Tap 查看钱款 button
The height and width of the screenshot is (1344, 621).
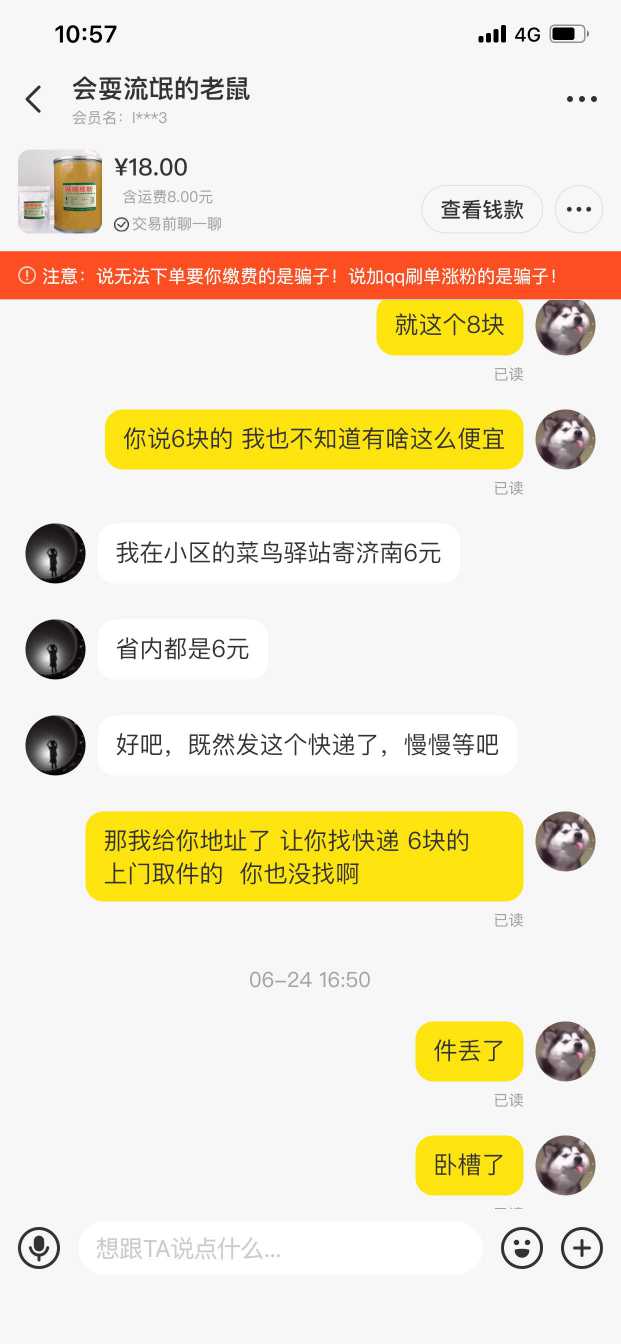482,210
